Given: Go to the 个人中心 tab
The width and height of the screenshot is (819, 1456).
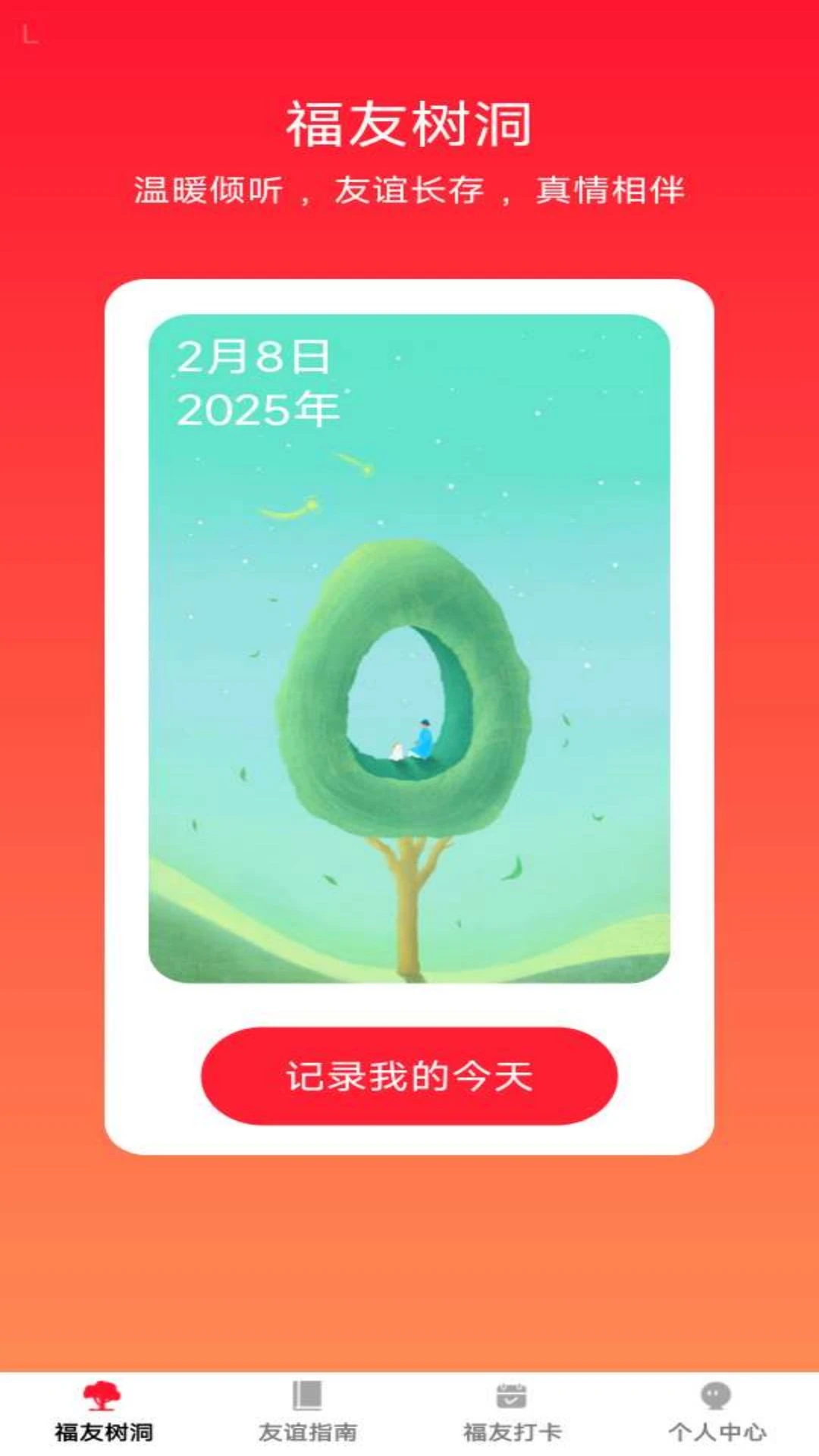Looking at the screenshot, I should pyautogui.click(x=717, y=1413).
